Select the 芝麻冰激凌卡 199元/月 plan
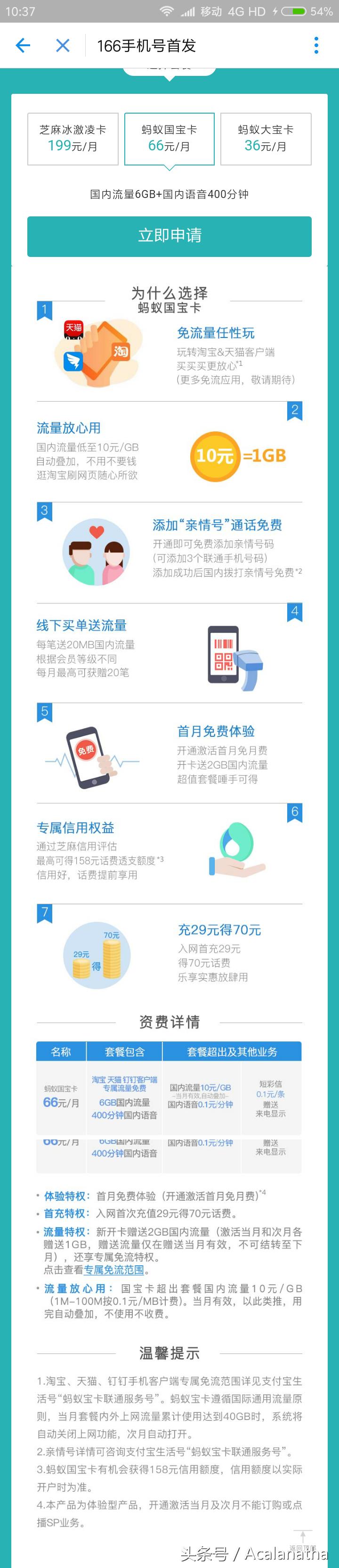This screenshot has width=339, height=1568. pyautogui.click(x=73, y=139)
